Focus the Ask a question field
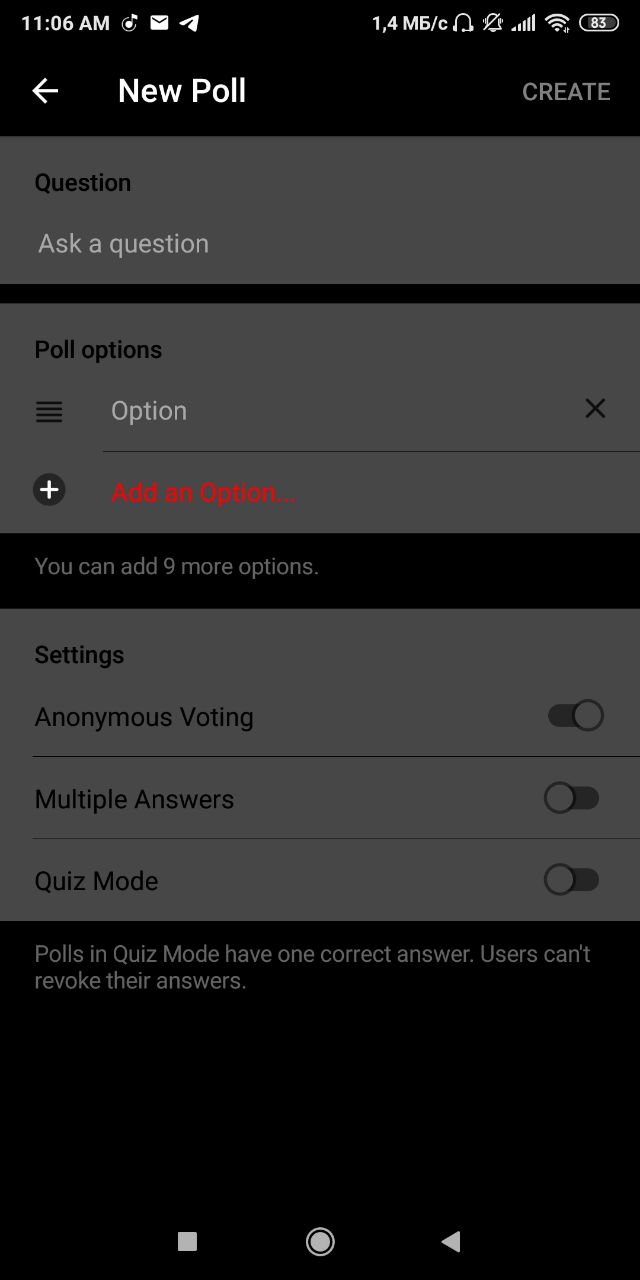 click(x=320, y=244)
